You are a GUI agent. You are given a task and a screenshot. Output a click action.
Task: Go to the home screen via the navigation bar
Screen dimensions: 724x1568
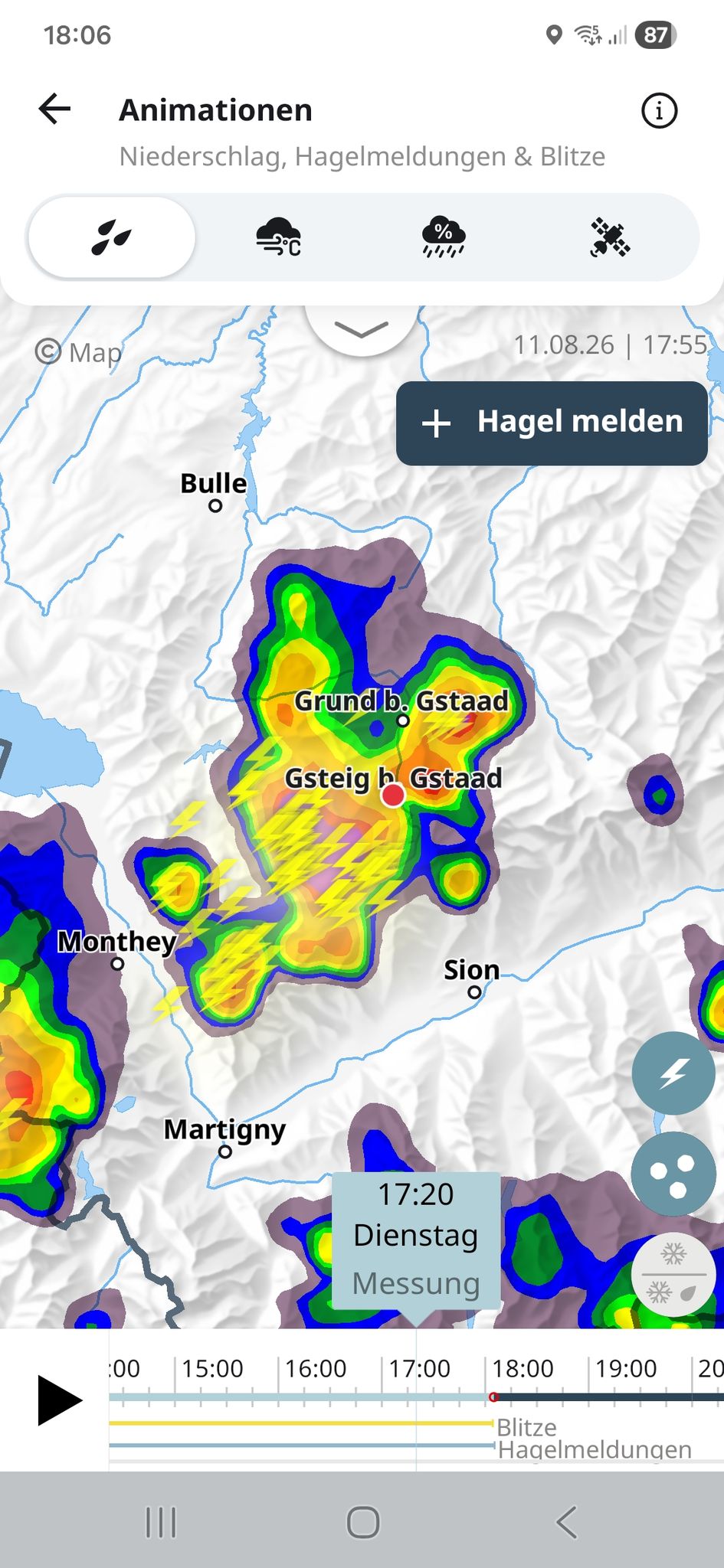(x=363, y=1523)
